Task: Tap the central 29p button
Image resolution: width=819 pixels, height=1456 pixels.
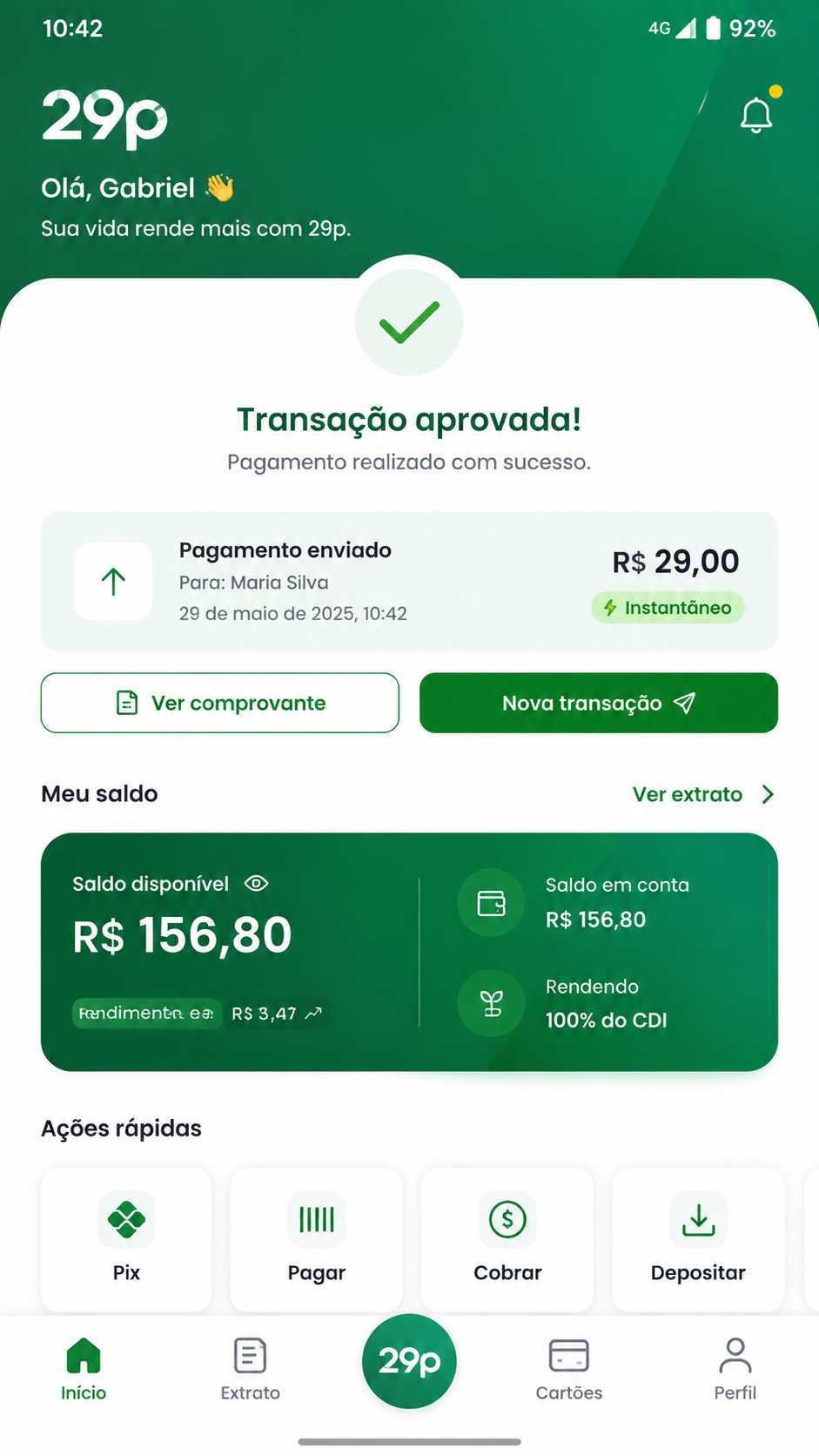Action: click(409, 1361)
